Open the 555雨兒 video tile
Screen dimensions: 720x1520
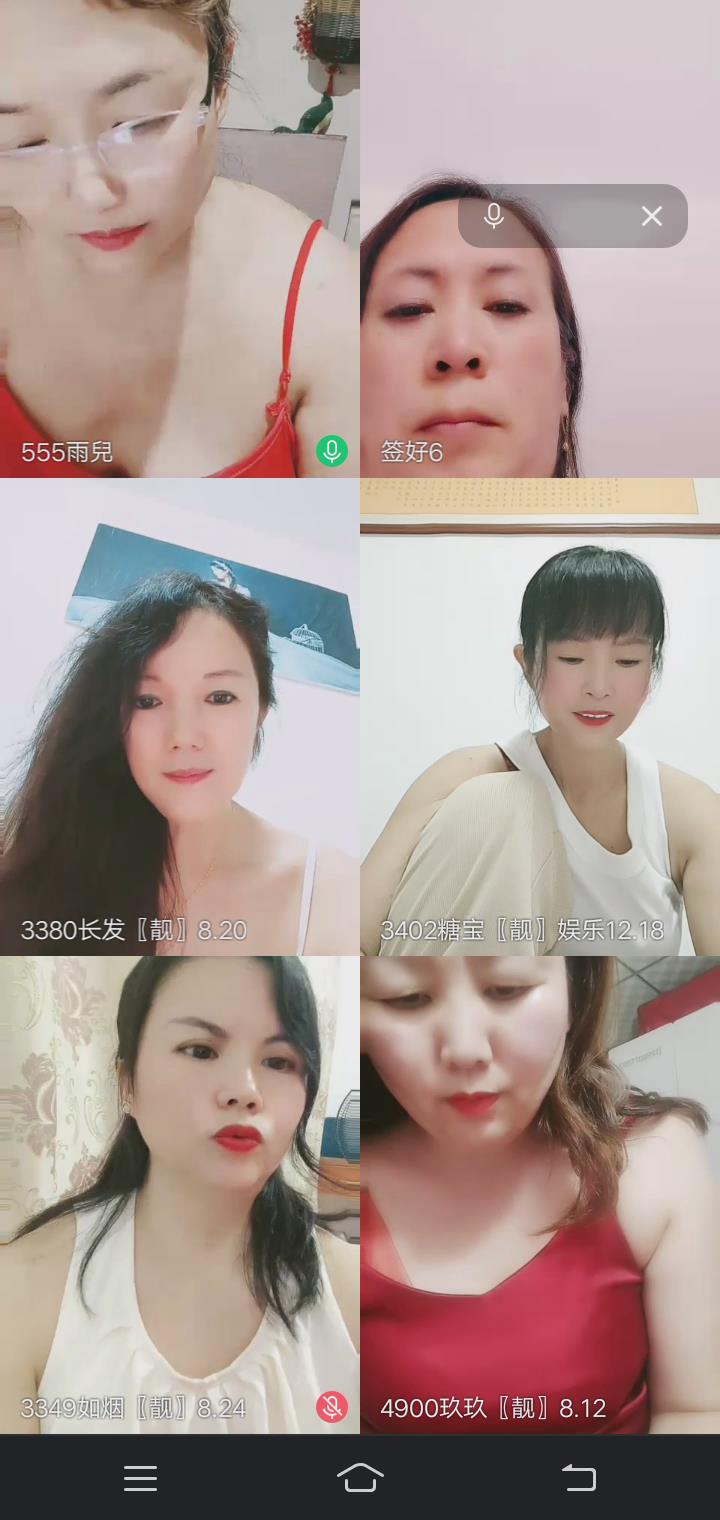click(x=180, y=240)
